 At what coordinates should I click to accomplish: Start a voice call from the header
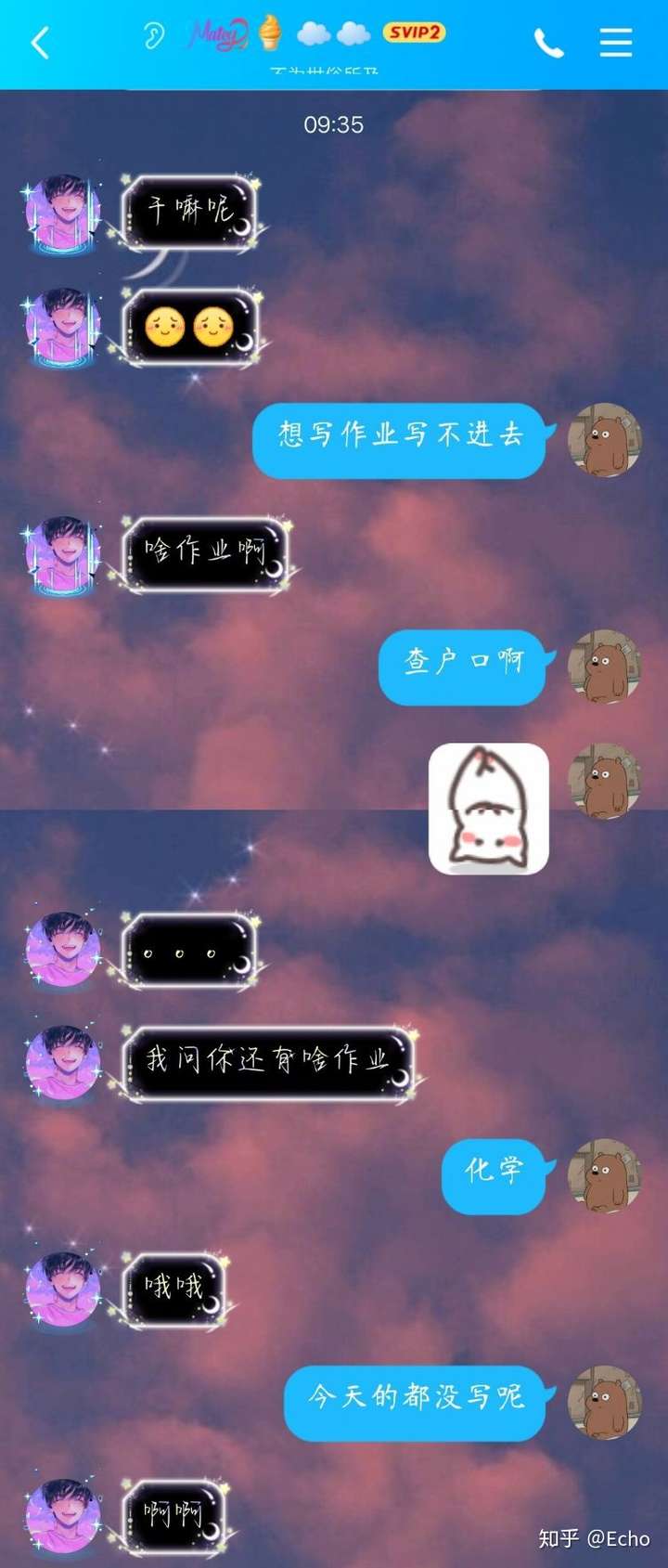[548, 43]
